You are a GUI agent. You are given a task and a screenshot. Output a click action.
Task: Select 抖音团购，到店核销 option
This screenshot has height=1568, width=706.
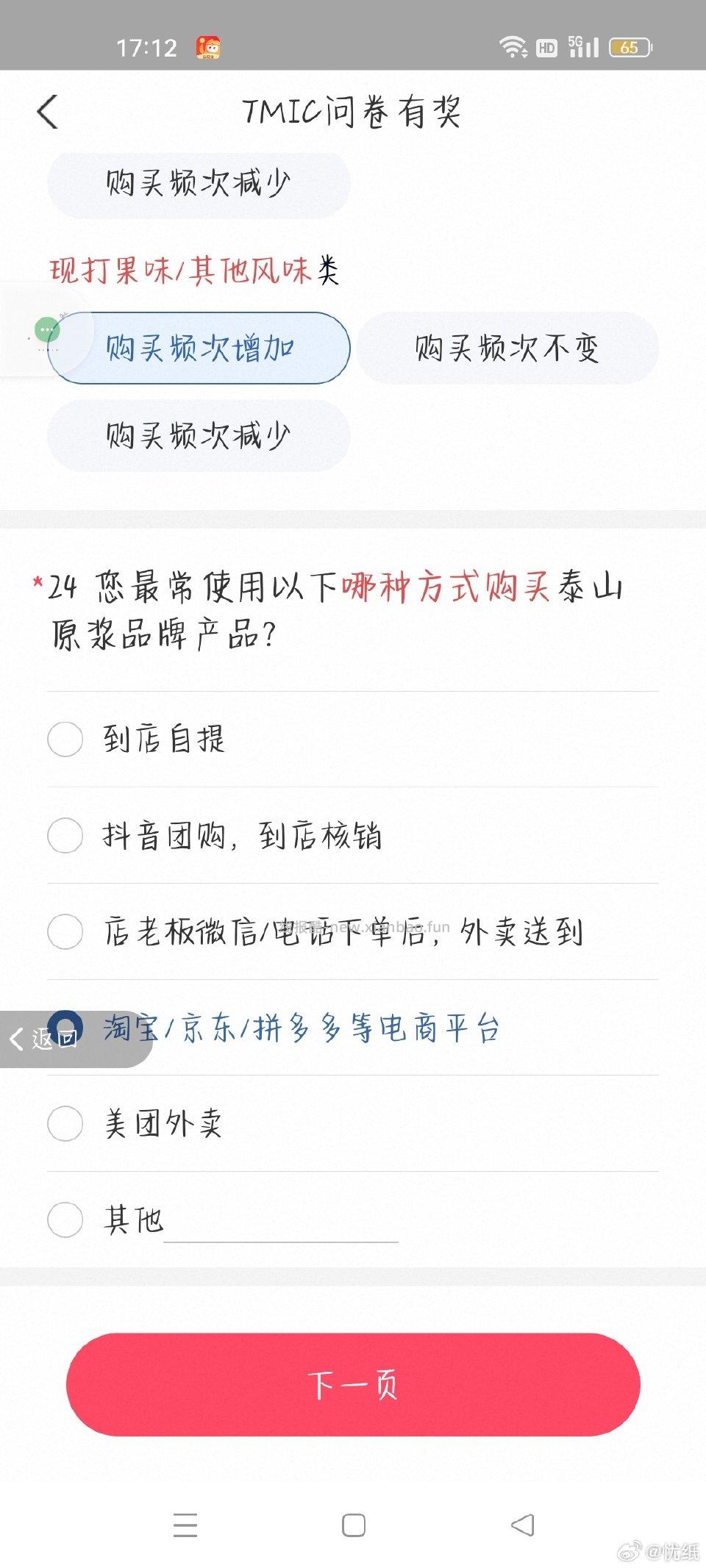pos(65,836)
